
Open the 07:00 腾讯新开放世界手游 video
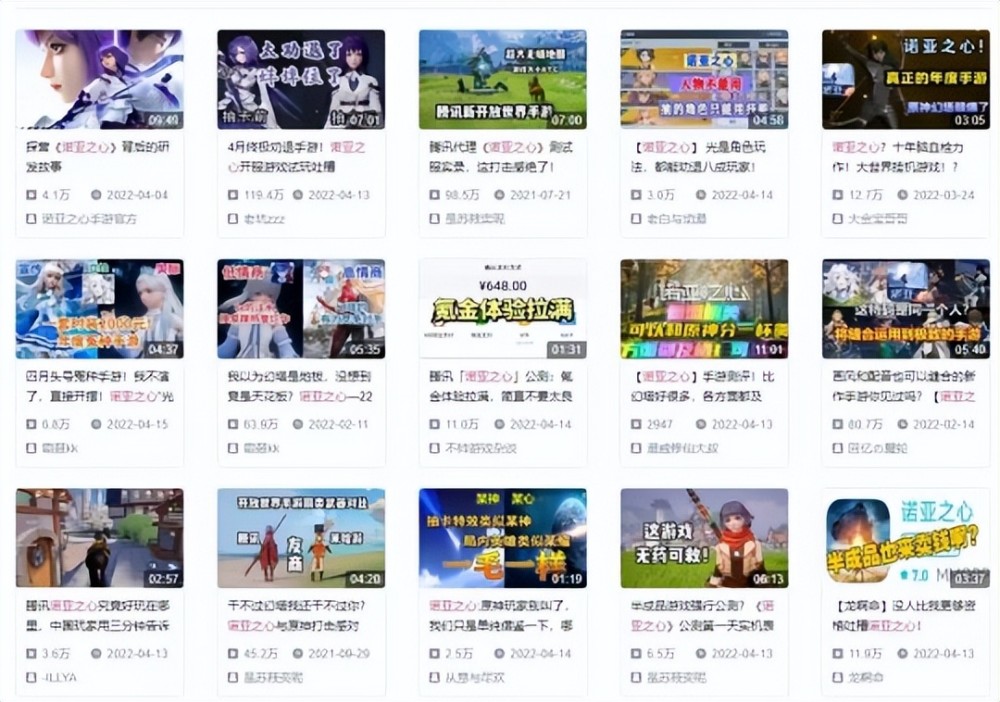pos(502,79)
